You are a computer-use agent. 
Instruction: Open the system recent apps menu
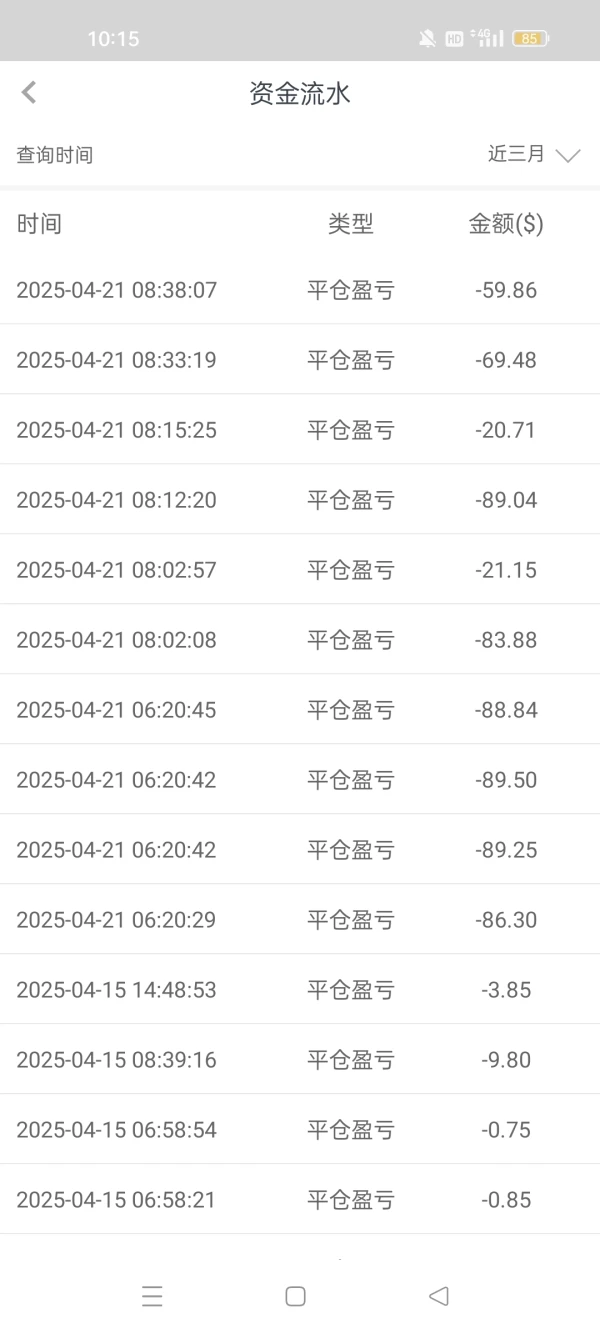point(152,1297)
